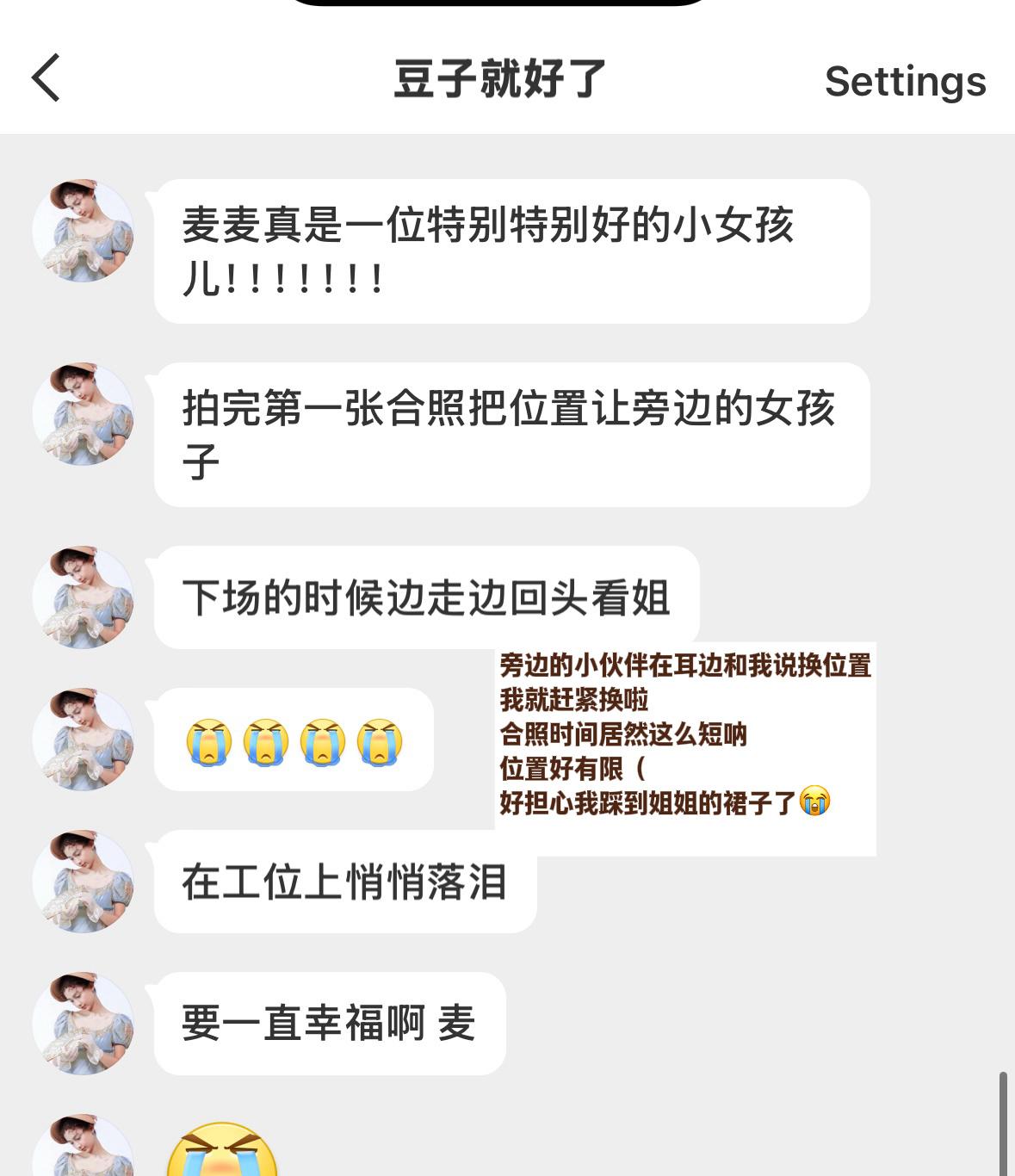This screenshot has width=1015, height=1176.
Task: Open chat Settings
Action: click(905, 82)
